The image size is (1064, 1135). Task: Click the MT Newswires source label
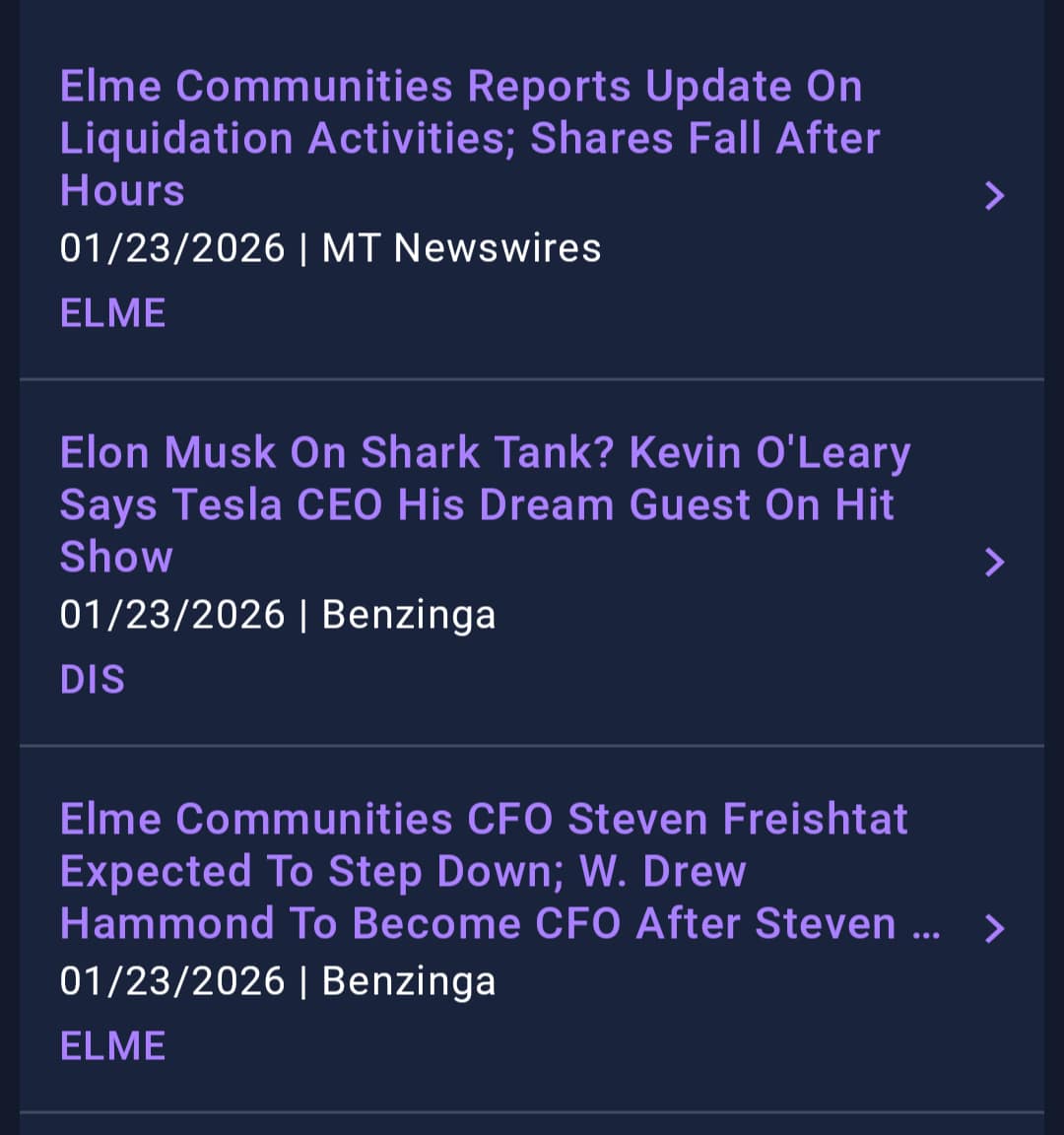(460, 247)
